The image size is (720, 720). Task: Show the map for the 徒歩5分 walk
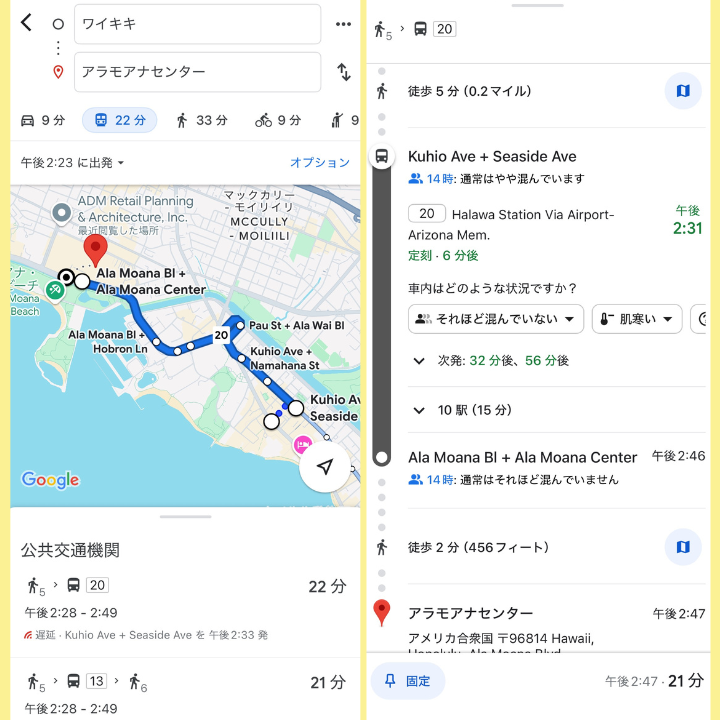[x=683, y=91]
